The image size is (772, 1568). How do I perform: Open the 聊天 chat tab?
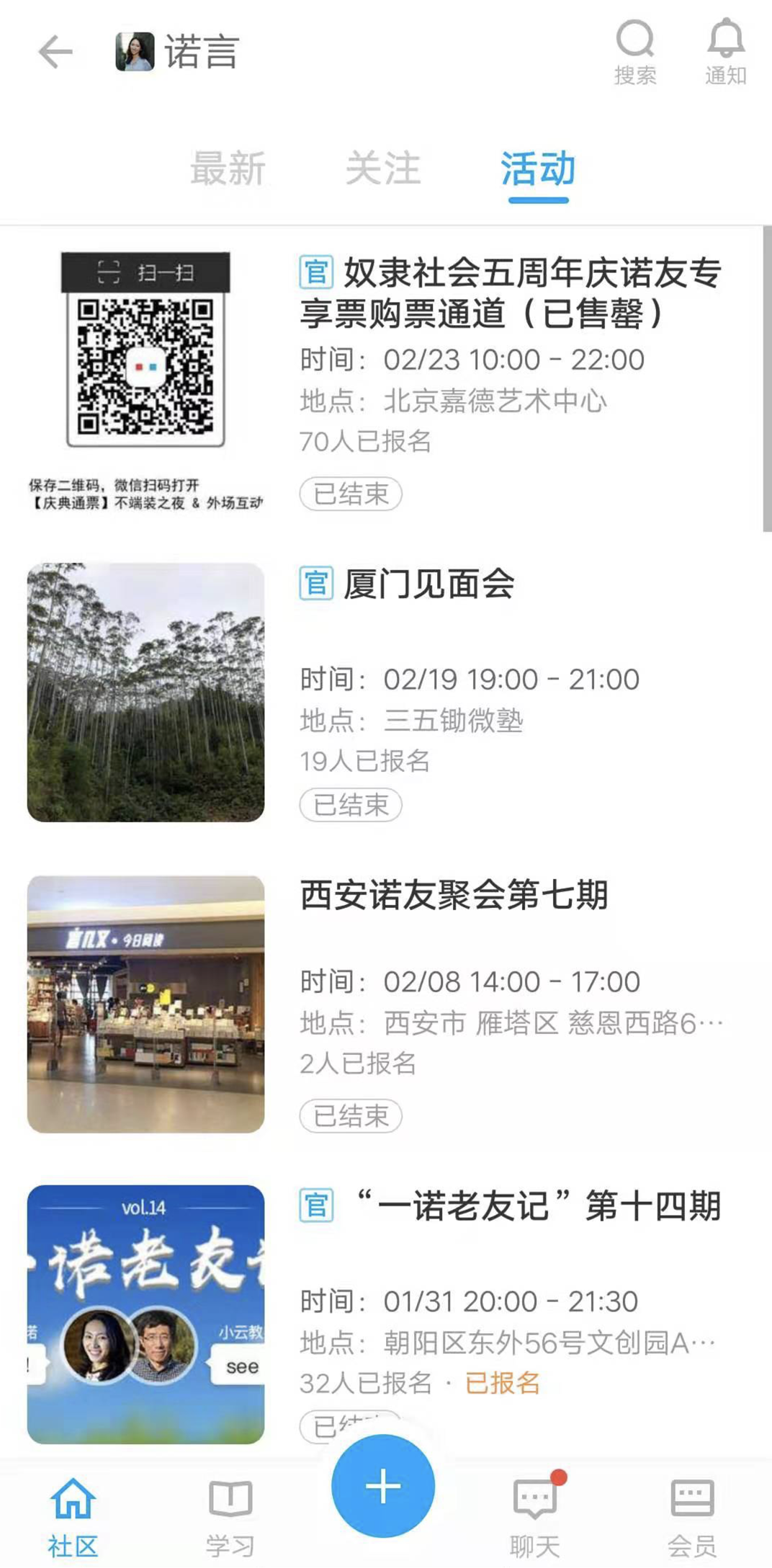pos(534,1513)
